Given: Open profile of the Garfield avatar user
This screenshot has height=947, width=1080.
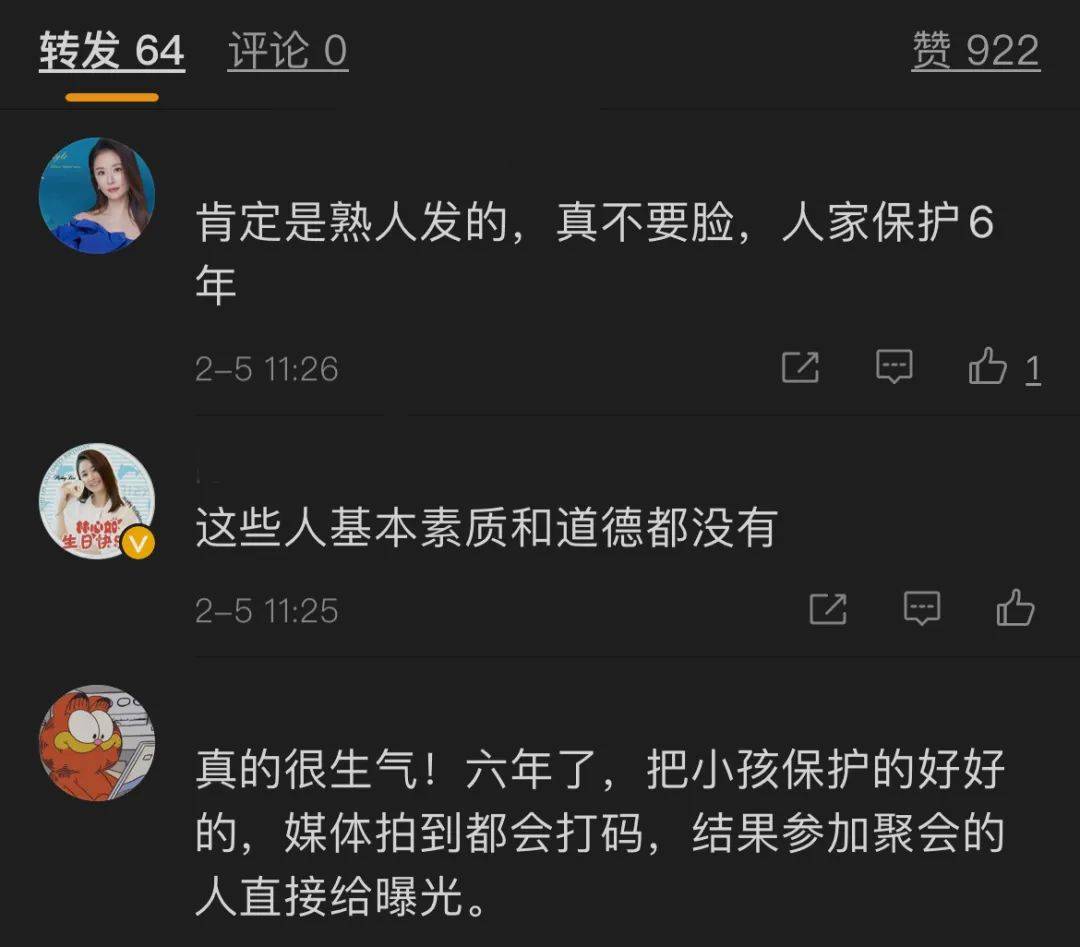Looking at the screenshot, I should click(97, 742).
